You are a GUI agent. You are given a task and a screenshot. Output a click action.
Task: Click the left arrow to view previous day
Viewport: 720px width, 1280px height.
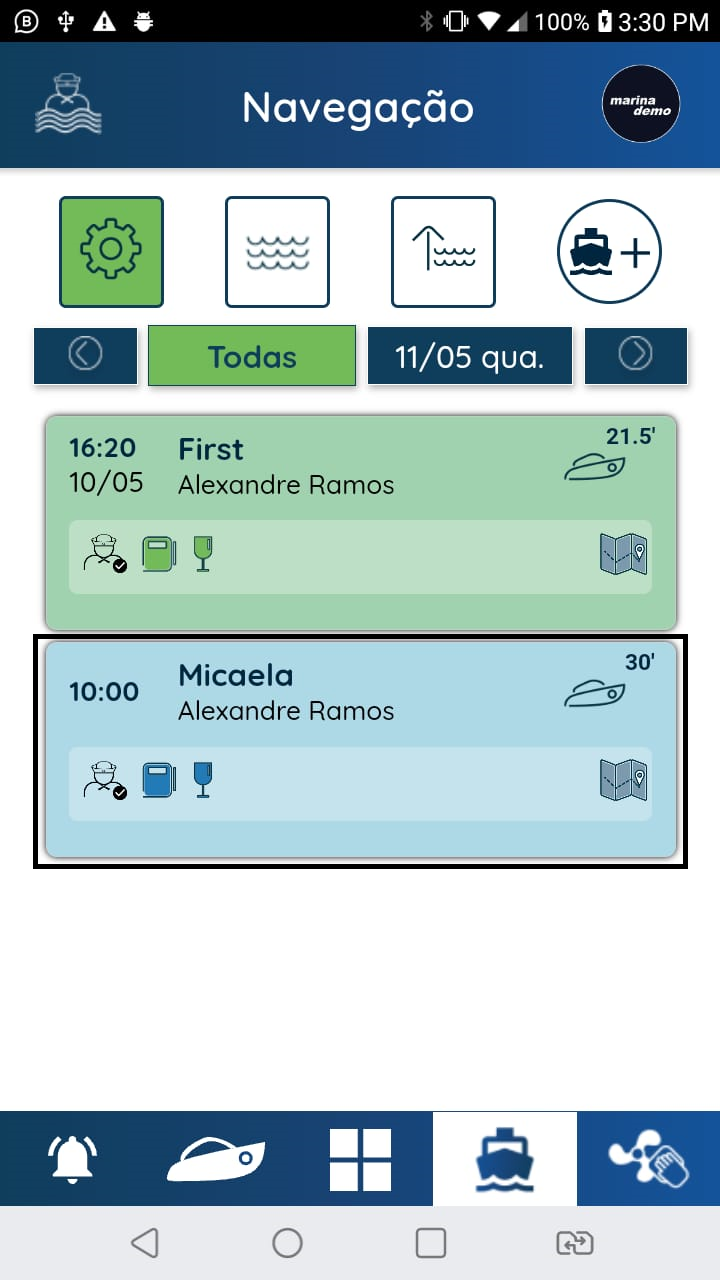[85, 355]
